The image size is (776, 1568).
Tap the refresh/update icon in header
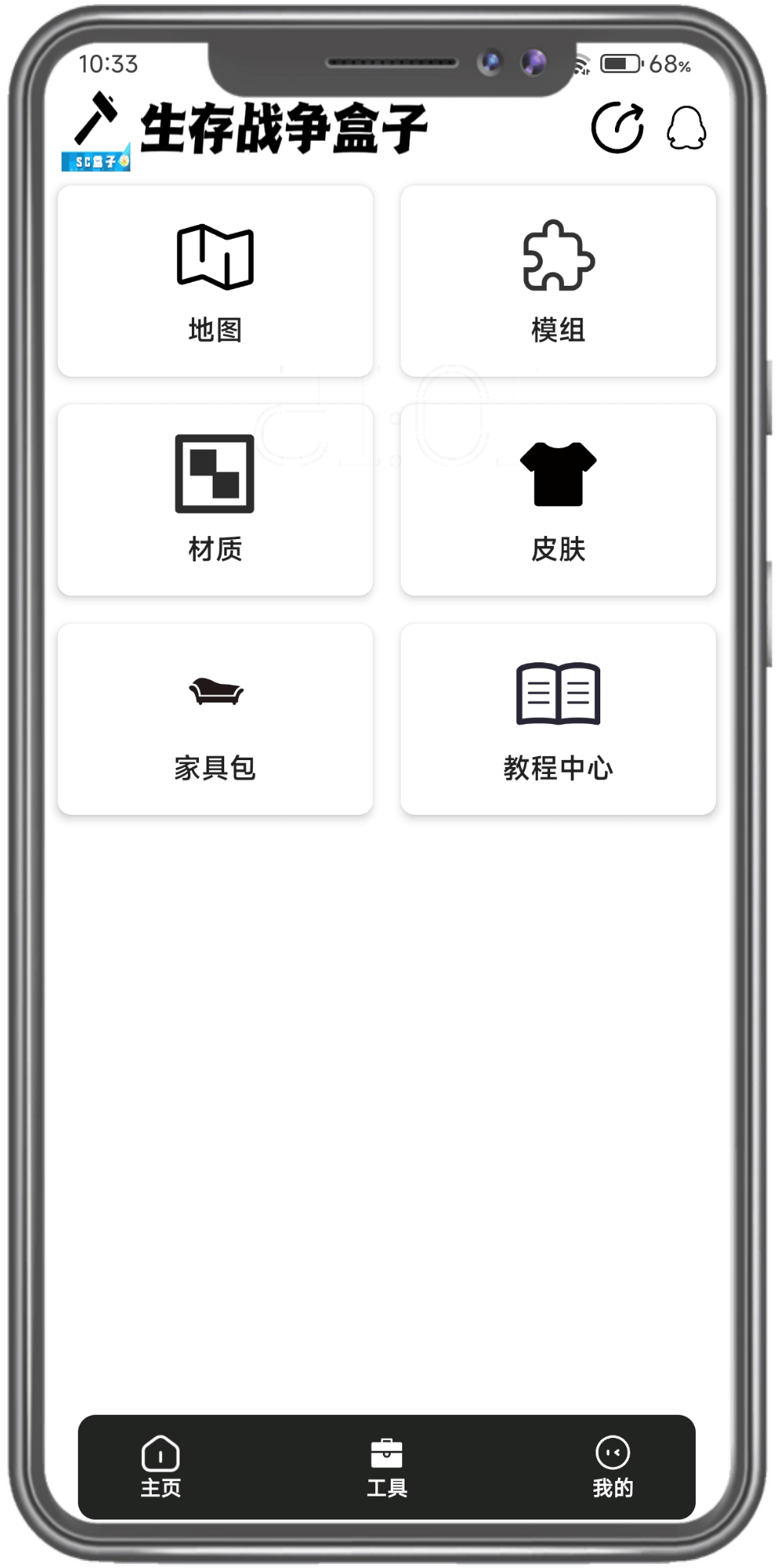click(617, 128)
